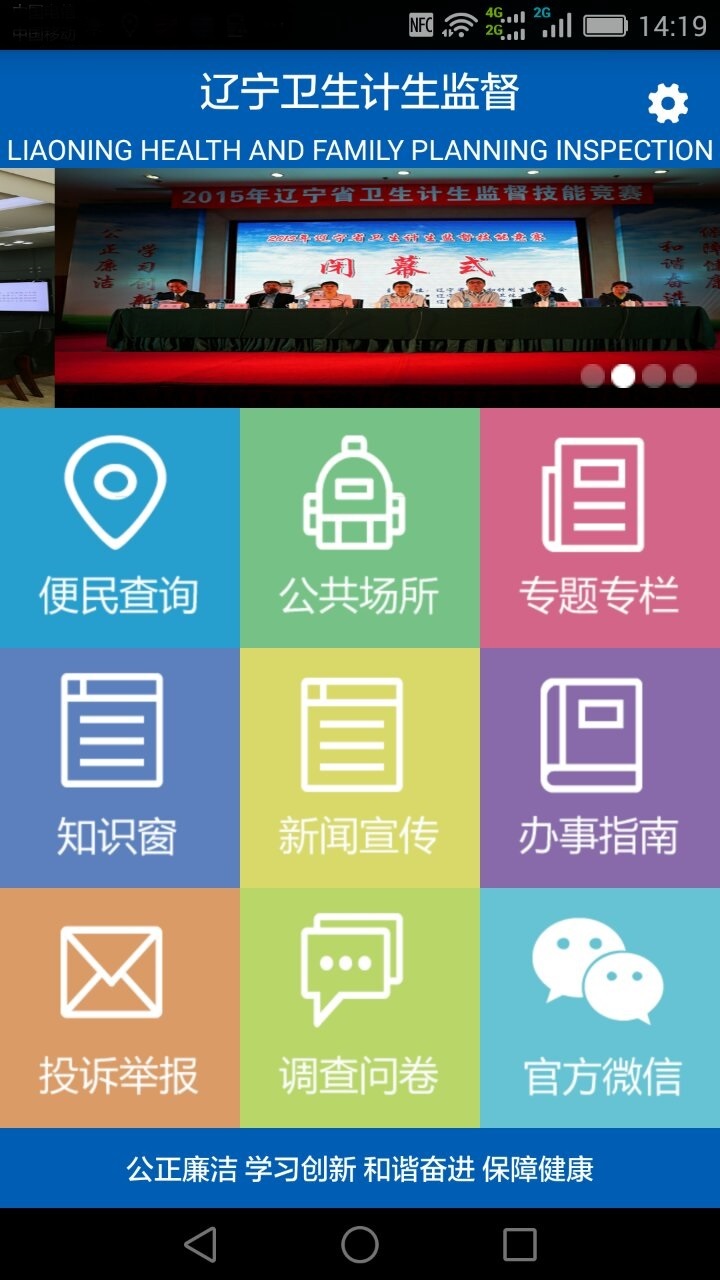This screenshot has width=720, height=1280.
Task: Open 新闻宣传 news section
Action: [x=359, y=767]
